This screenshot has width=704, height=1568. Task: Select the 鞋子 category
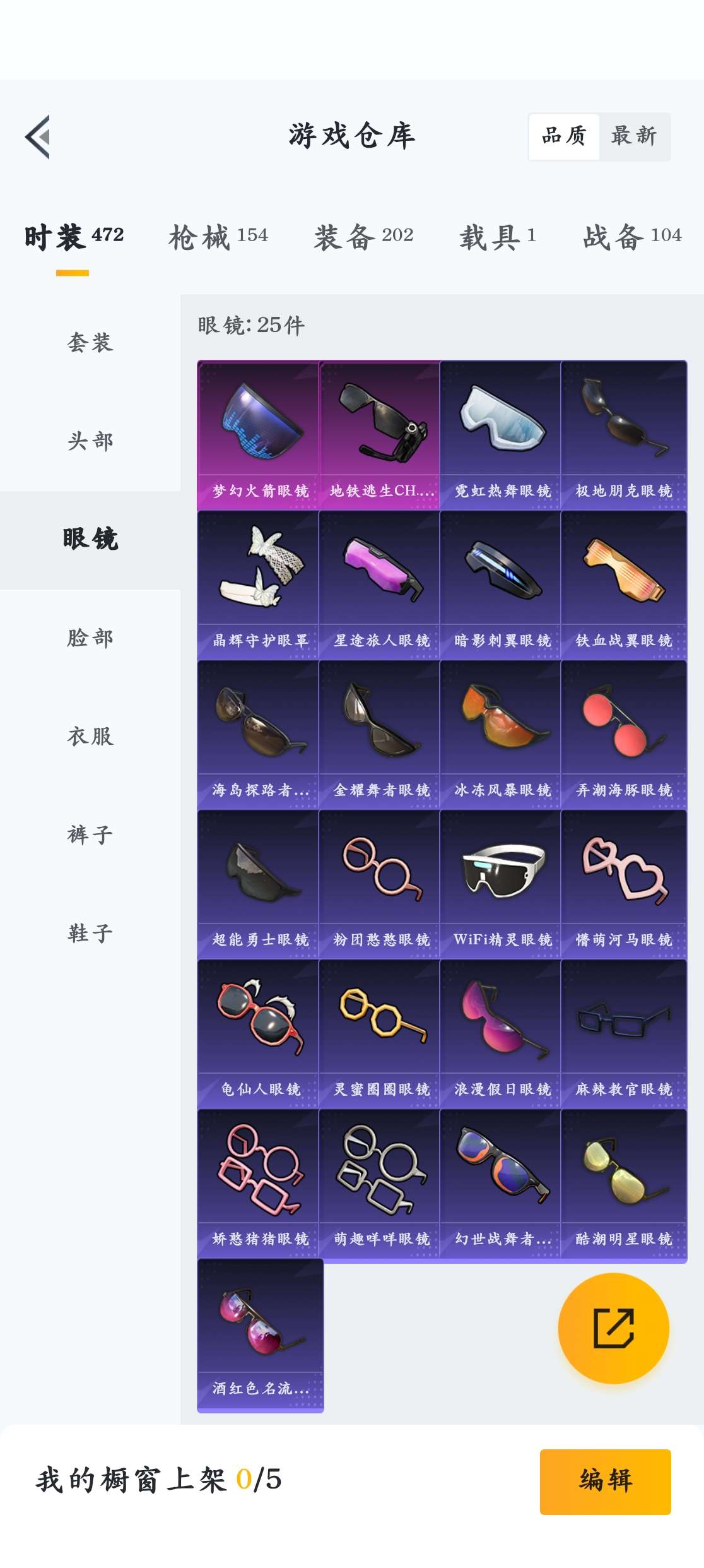pos(90,933)
